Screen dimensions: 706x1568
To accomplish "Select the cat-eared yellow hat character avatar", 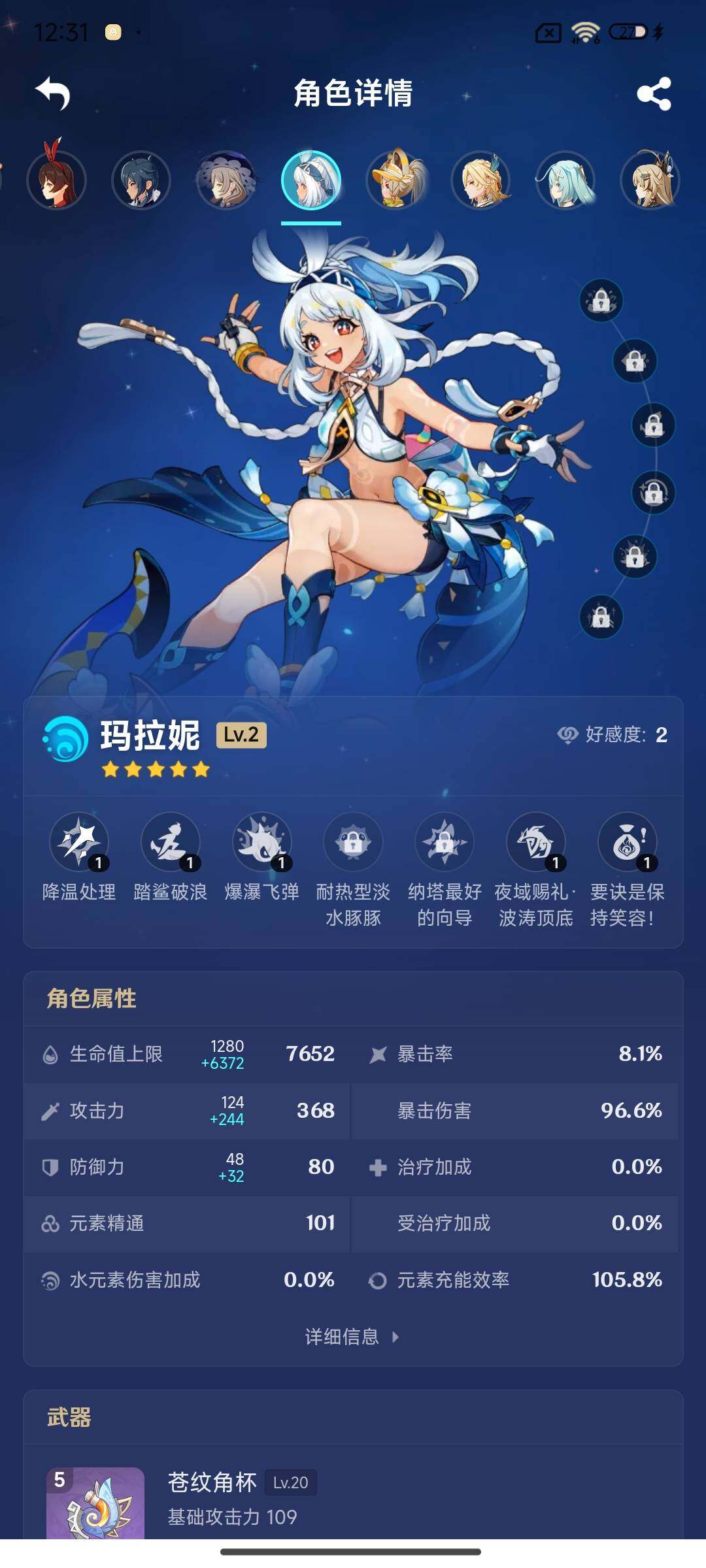I will tap(396, 180).
